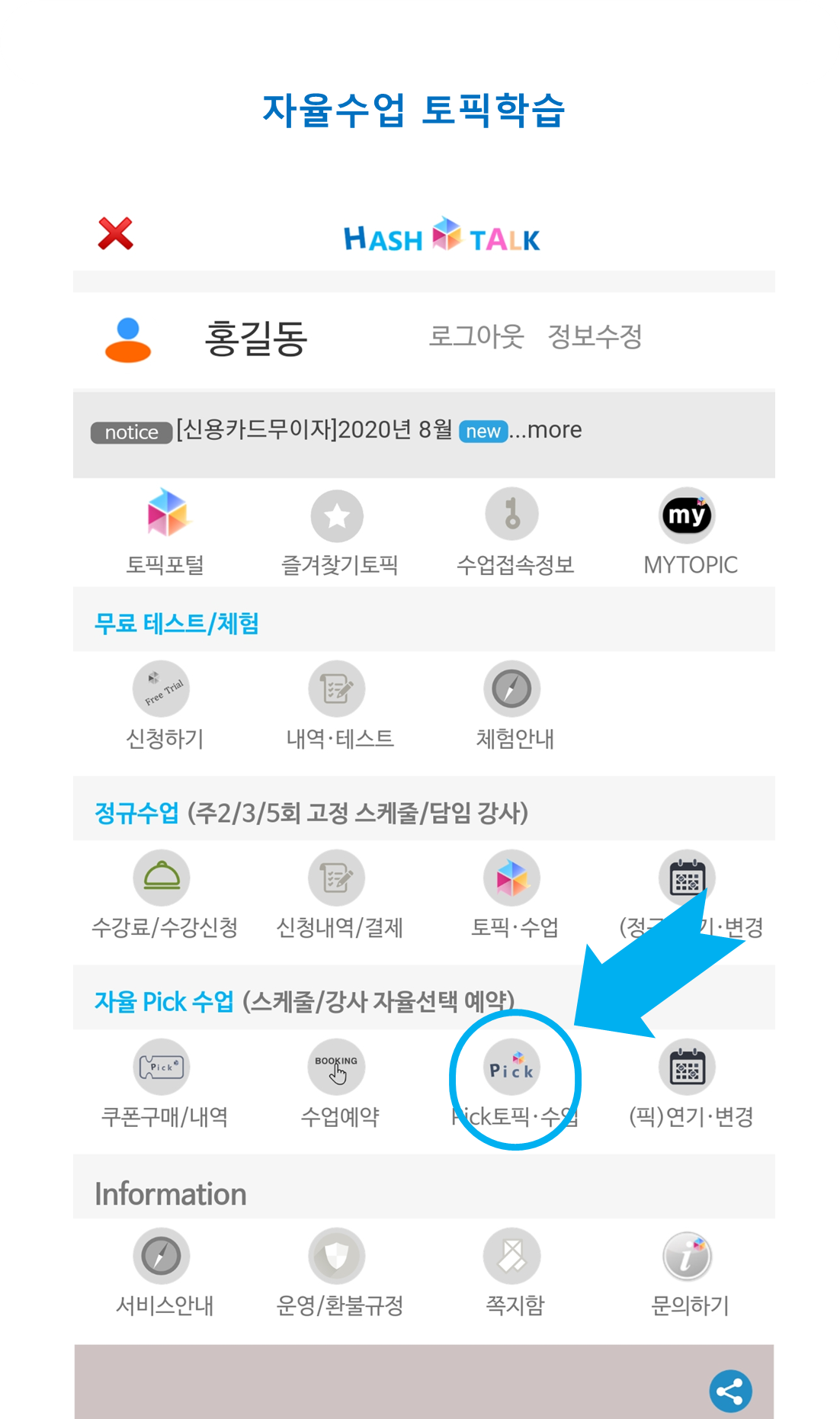This screenshot has width=840, height=1419.
Task: Open 토픽·수업 under 정규수업
Action: [x=515, y=895]
